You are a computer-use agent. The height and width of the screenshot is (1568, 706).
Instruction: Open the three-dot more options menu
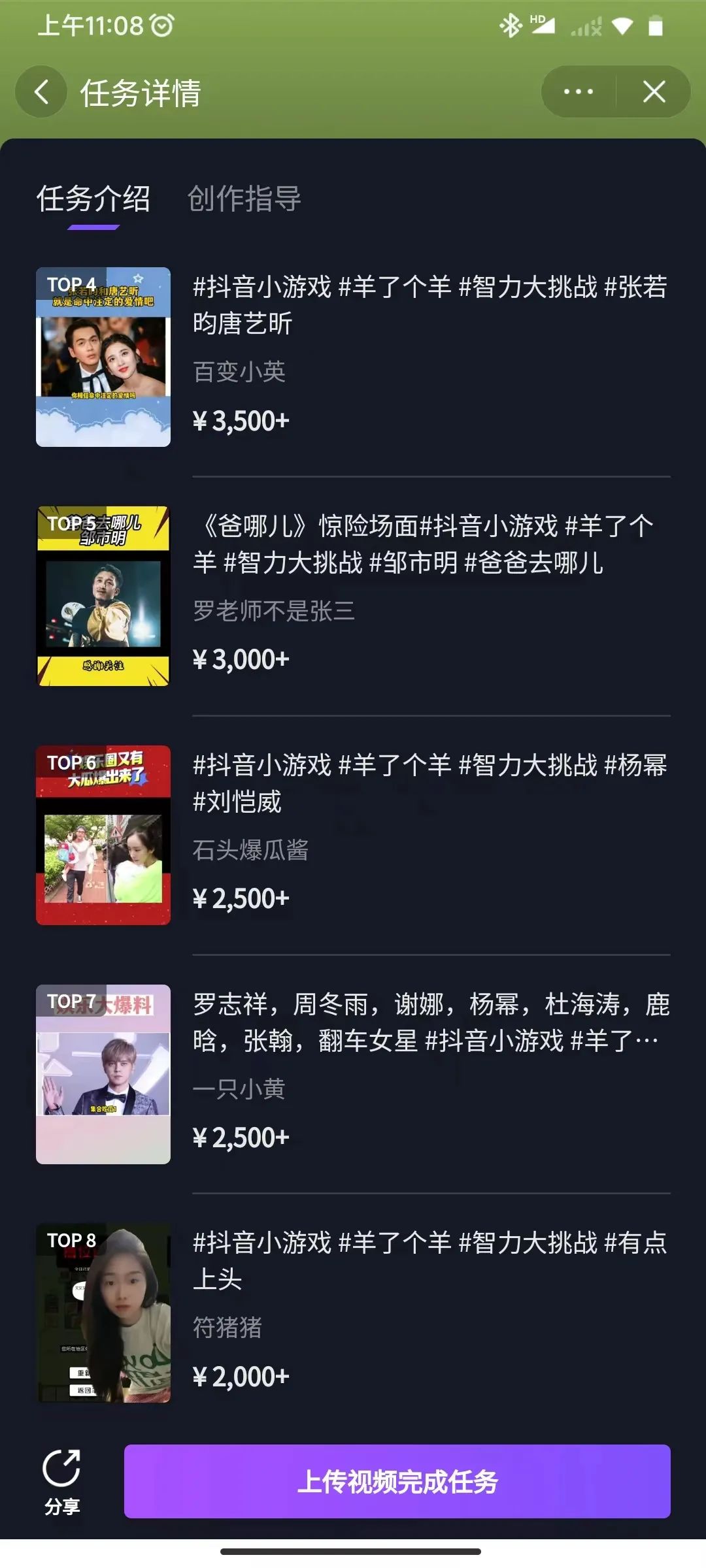[x=579, y=92]
